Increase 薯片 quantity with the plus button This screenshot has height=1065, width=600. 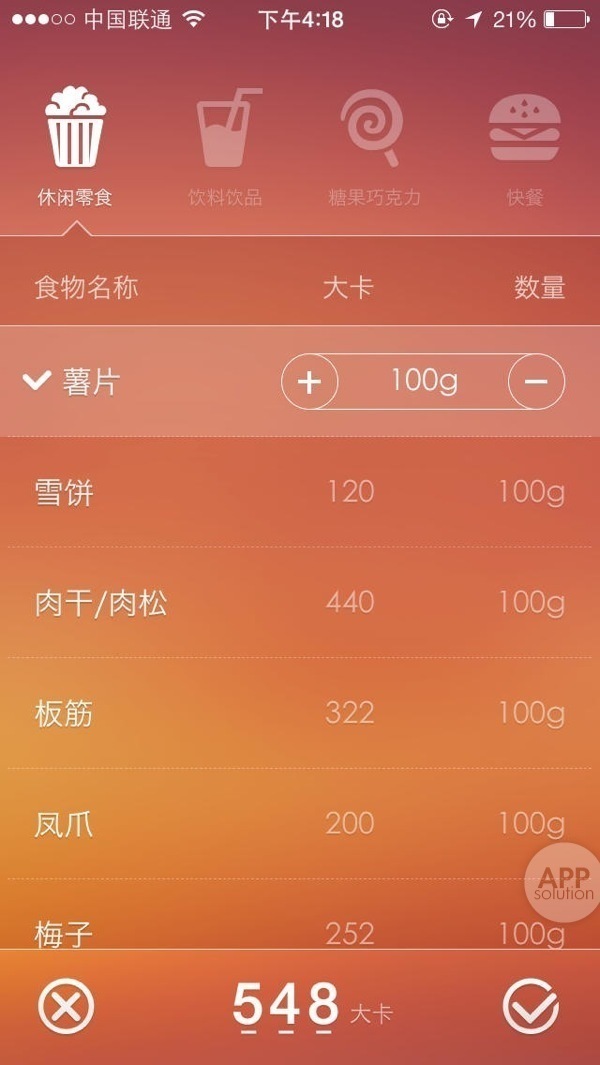tap(310, 382)
